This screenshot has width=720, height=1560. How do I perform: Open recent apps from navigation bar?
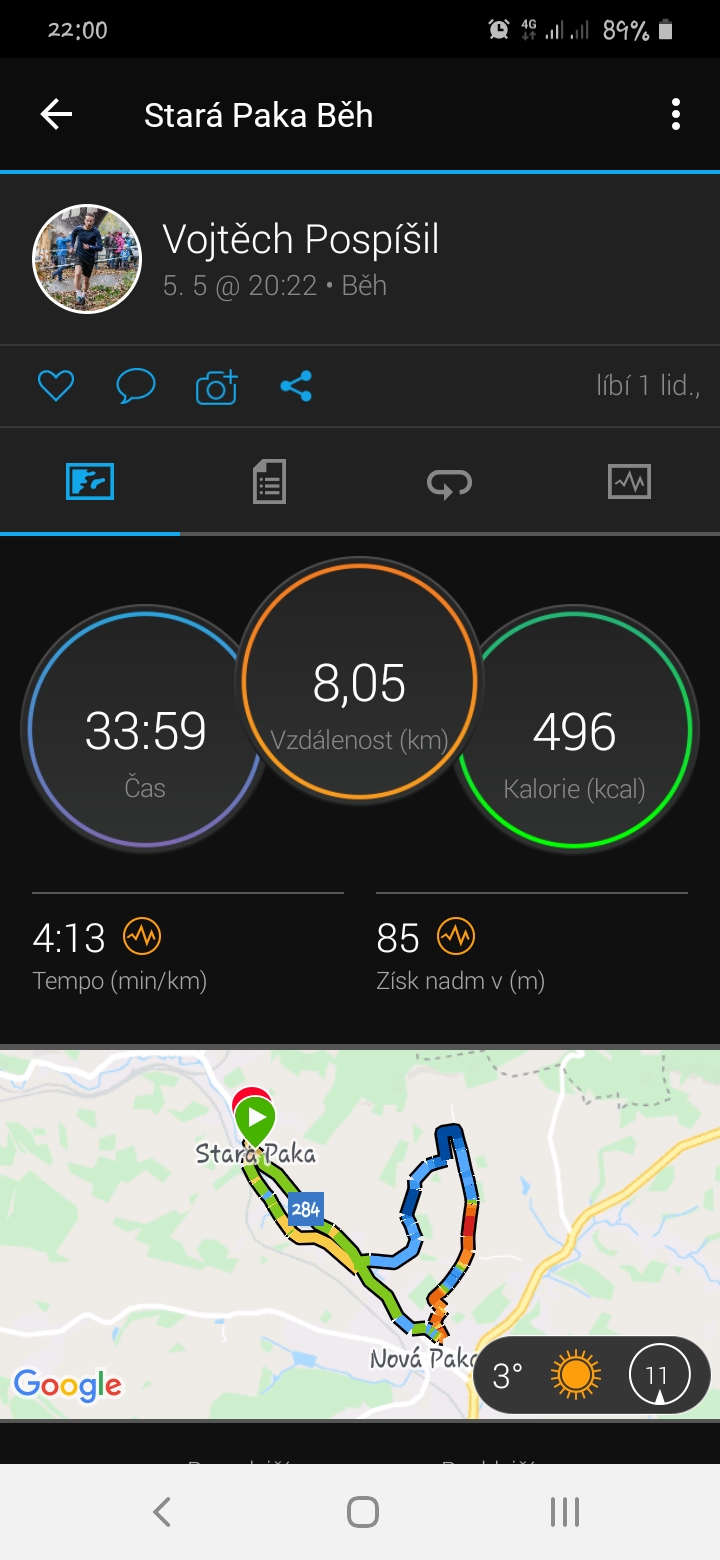pyautogui.click(x=565, y=1512)
